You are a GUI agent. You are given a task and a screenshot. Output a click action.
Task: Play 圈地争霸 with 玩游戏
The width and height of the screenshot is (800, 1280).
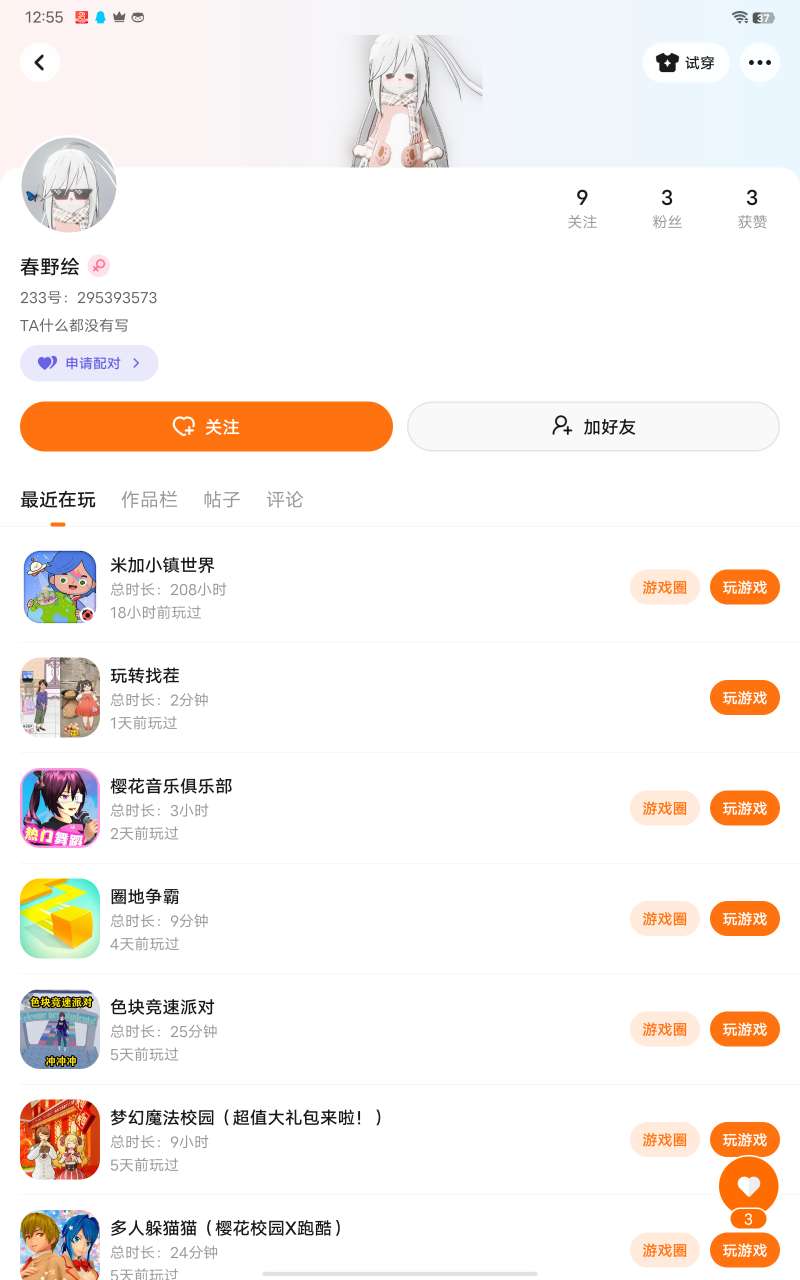[x=745, y=919]
